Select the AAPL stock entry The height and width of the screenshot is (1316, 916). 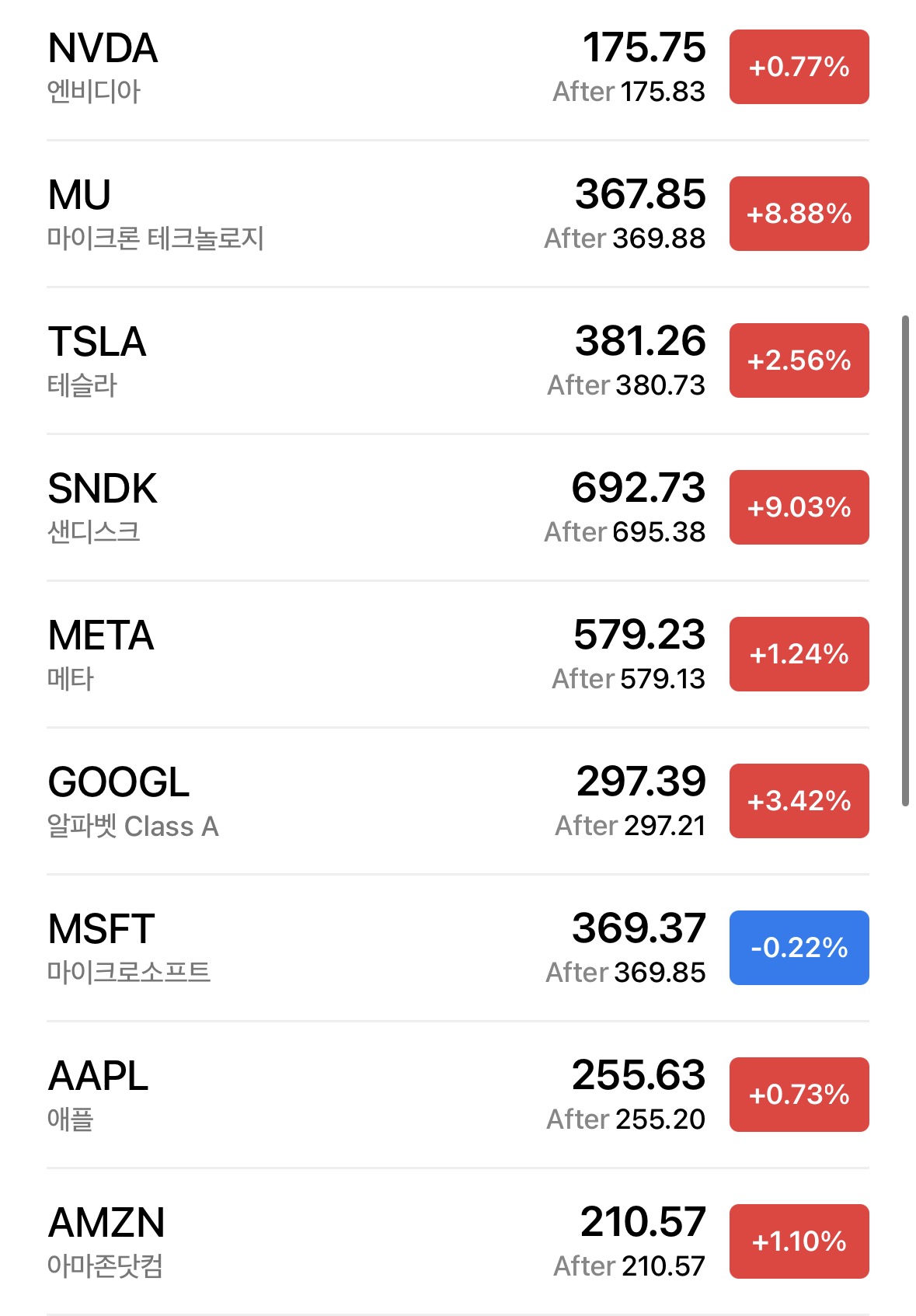click(x=311, y=1095)
